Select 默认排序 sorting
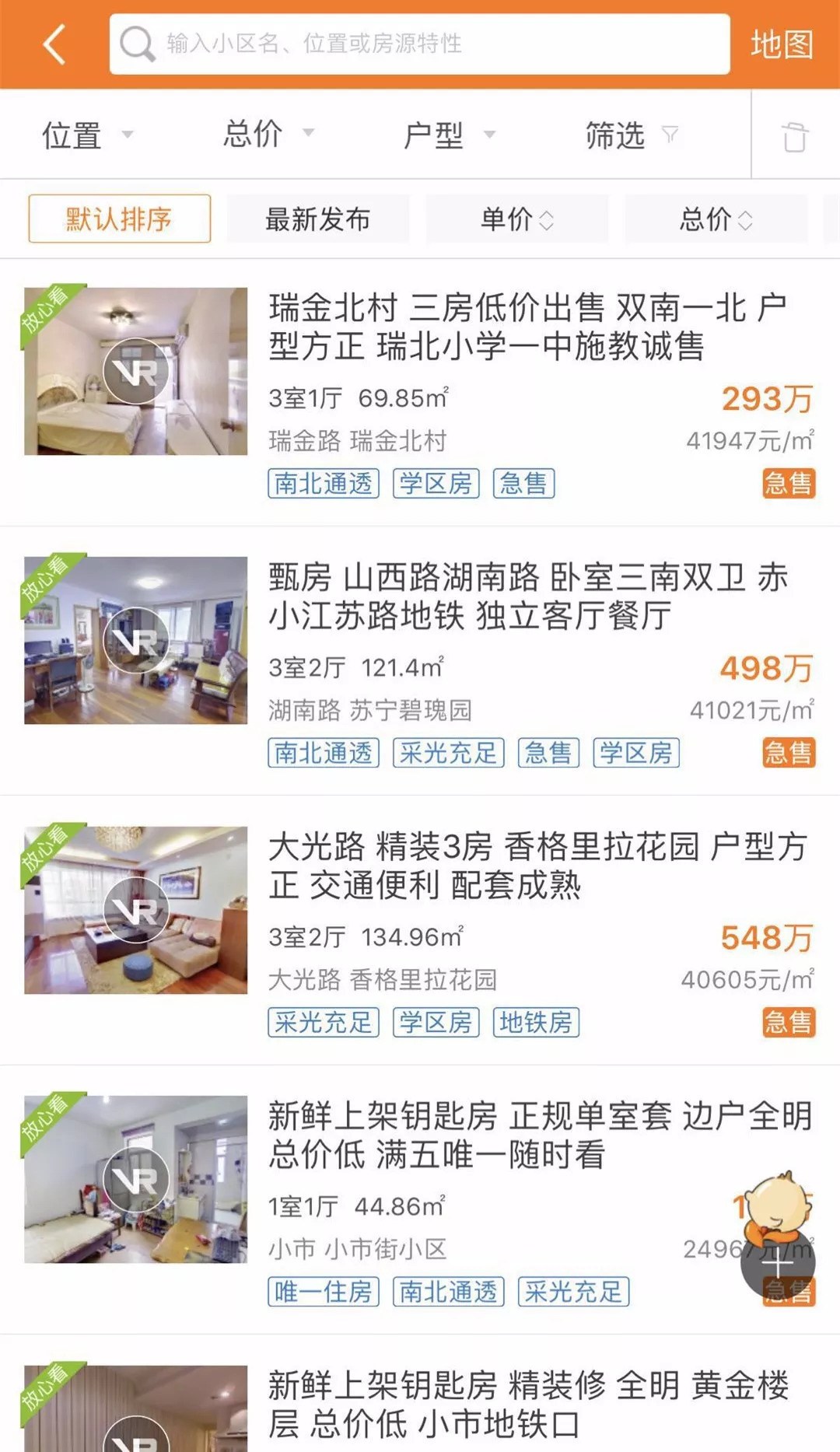840x1452 pixels. (119, 219)
